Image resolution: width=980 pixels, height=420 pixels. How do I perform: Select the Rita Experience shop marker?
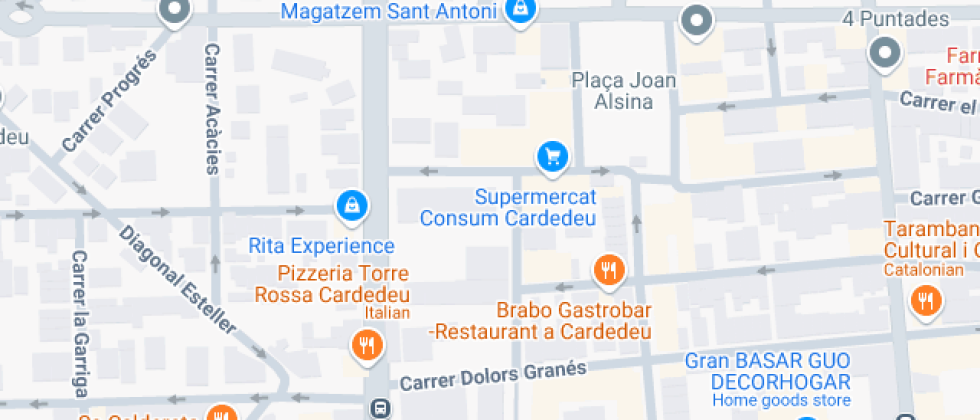pos(351,206)
